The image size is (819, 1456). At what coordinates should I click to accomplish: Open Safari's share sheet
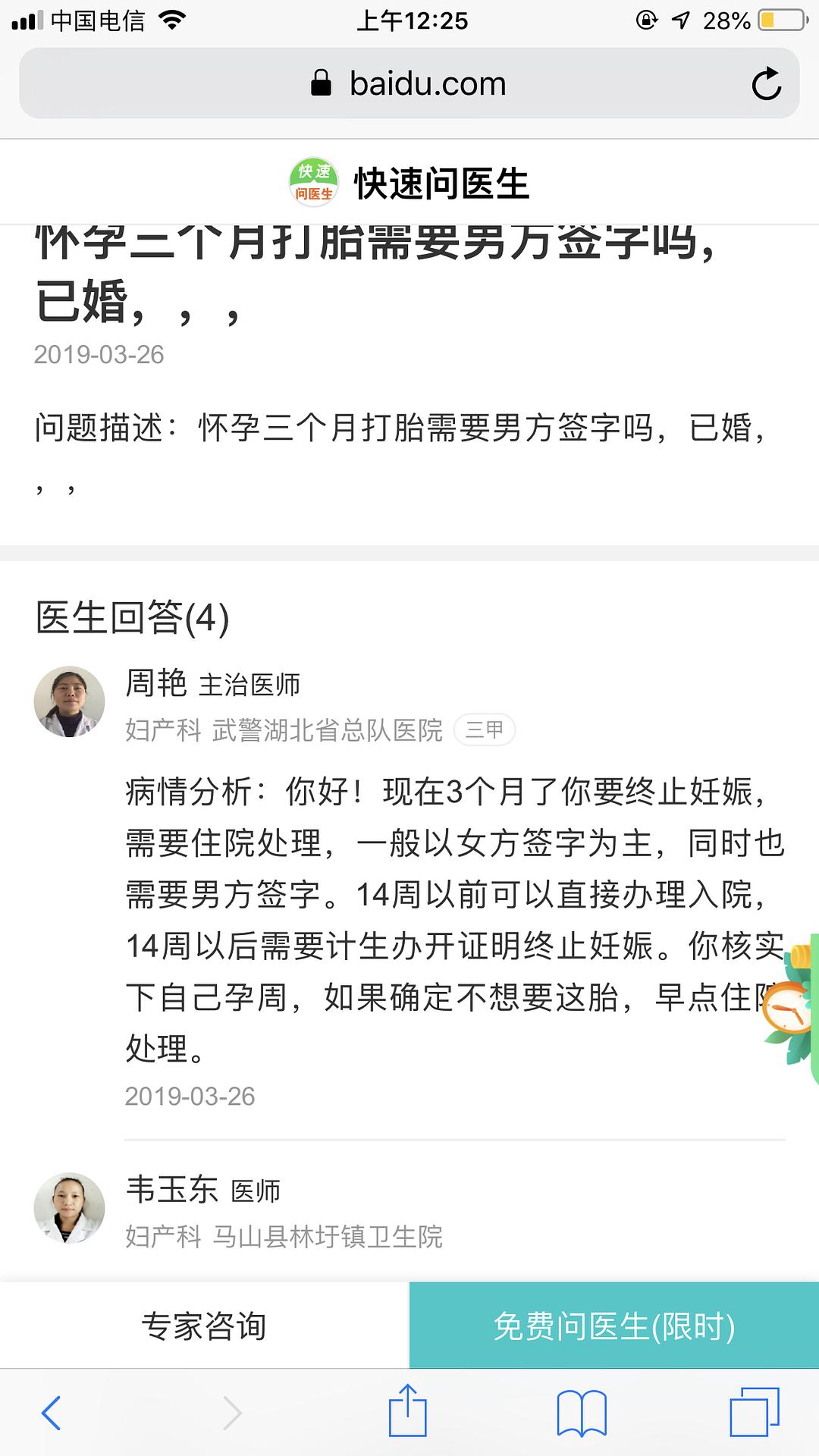pyautogui.click(x=408, y=1410)
